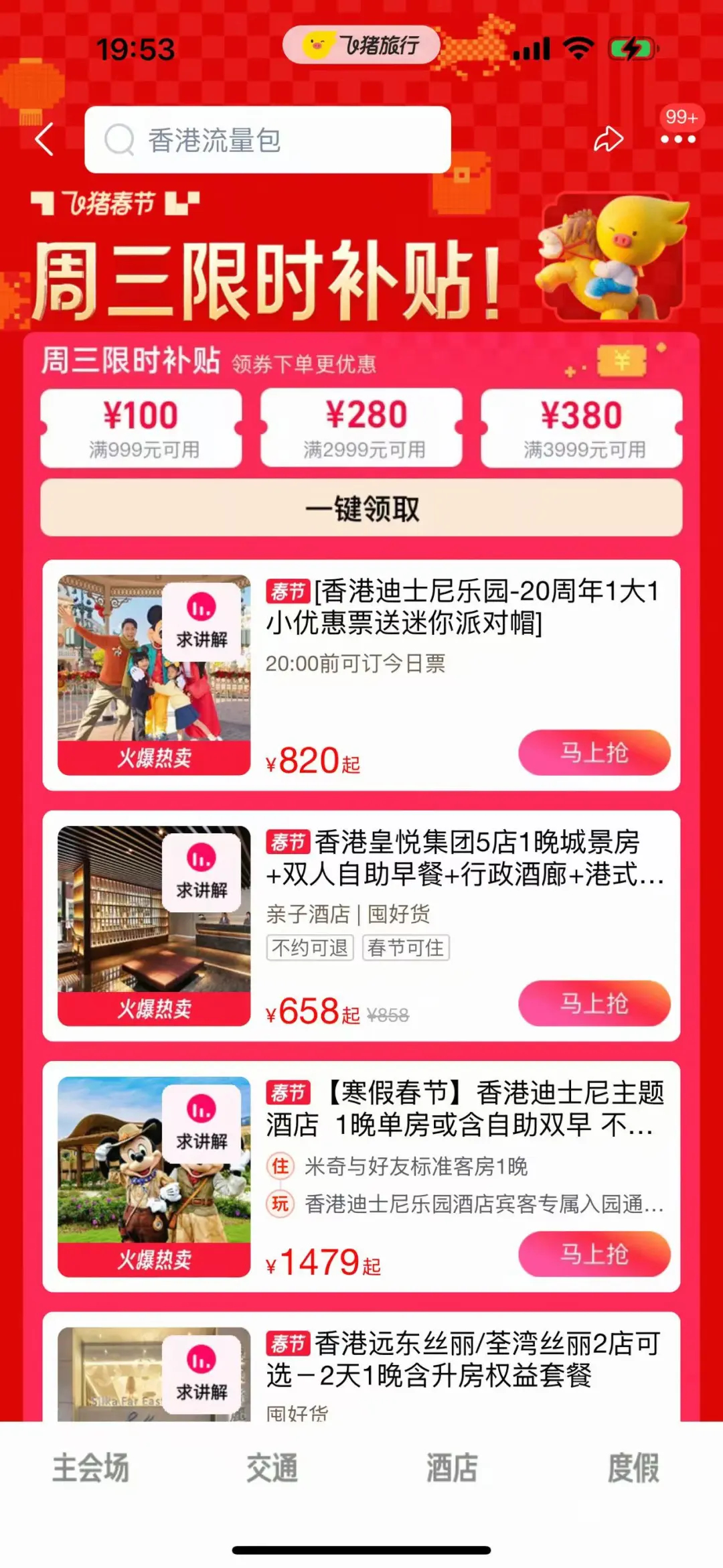Switch to the 主会场 tab
Viewport: 723px width, 1568px height.
tap(91, 1468)
